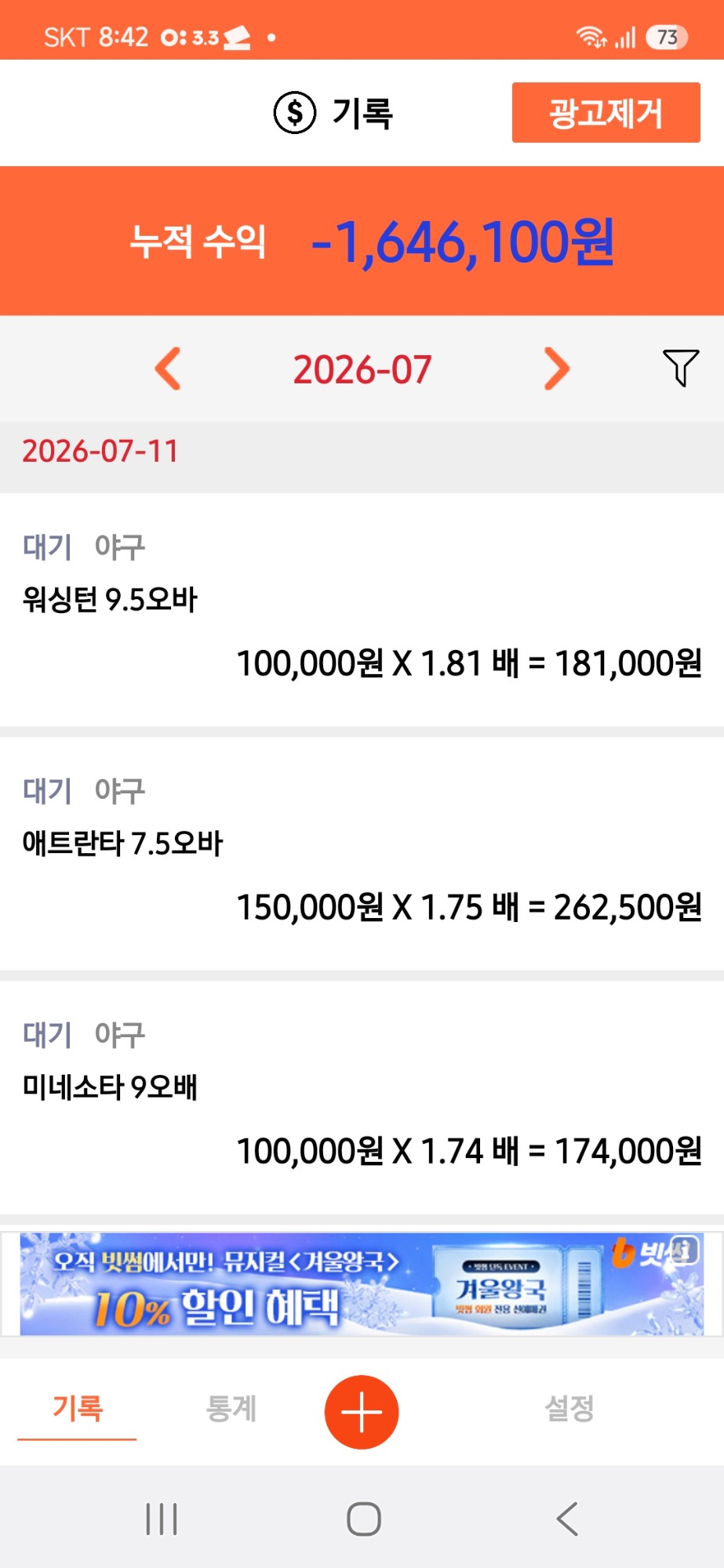
Task: Go to the next month
Action: coord(556,368)
